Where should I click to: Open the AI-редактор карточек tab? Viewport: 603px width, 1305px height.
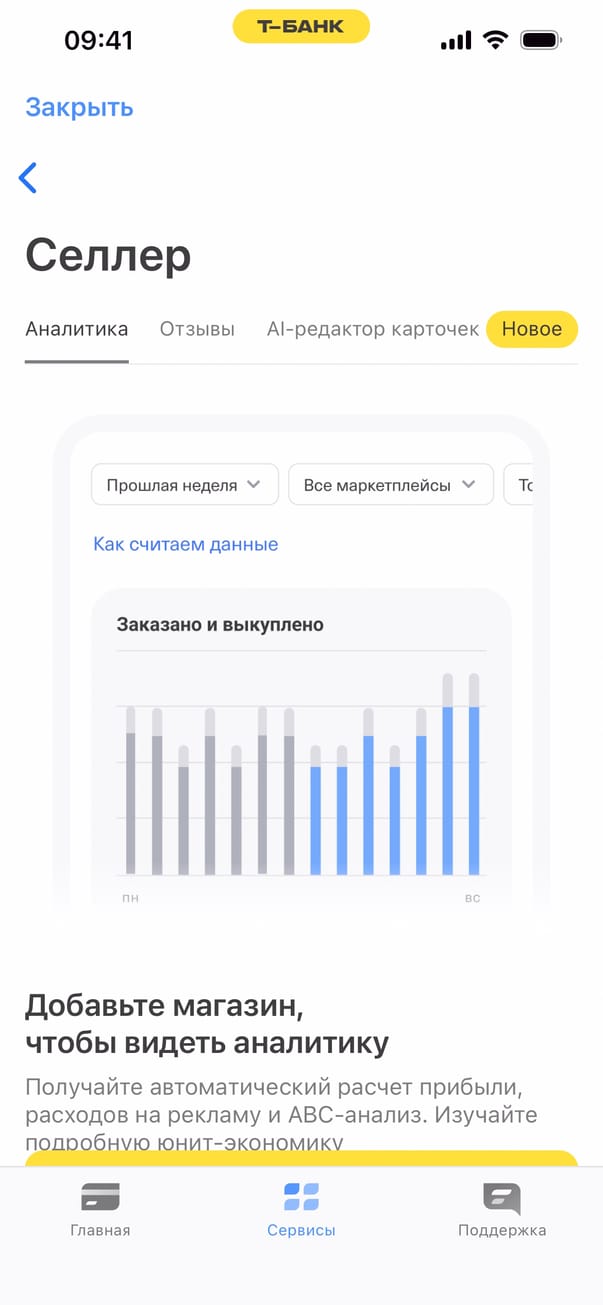click(x=373, y=329)
